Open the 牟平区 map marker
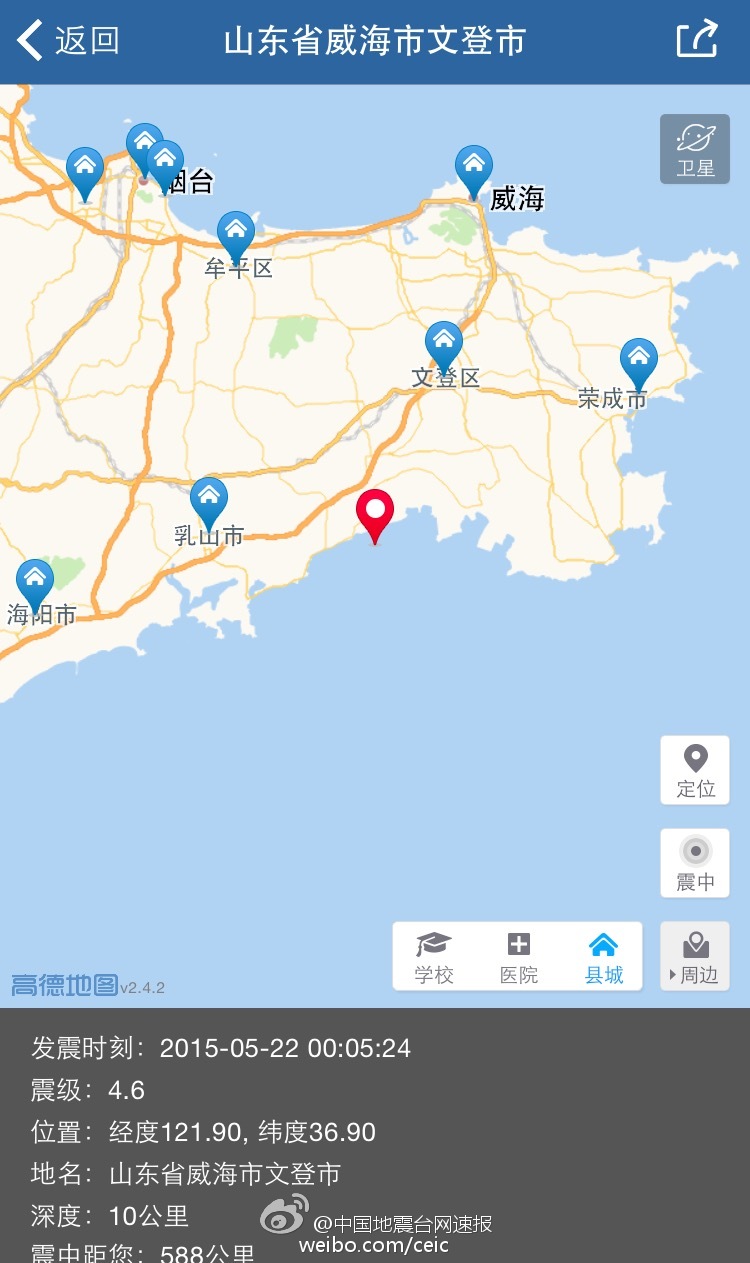Image resolution: width=750 pixels, height=1263 pixels. point(236,234)
